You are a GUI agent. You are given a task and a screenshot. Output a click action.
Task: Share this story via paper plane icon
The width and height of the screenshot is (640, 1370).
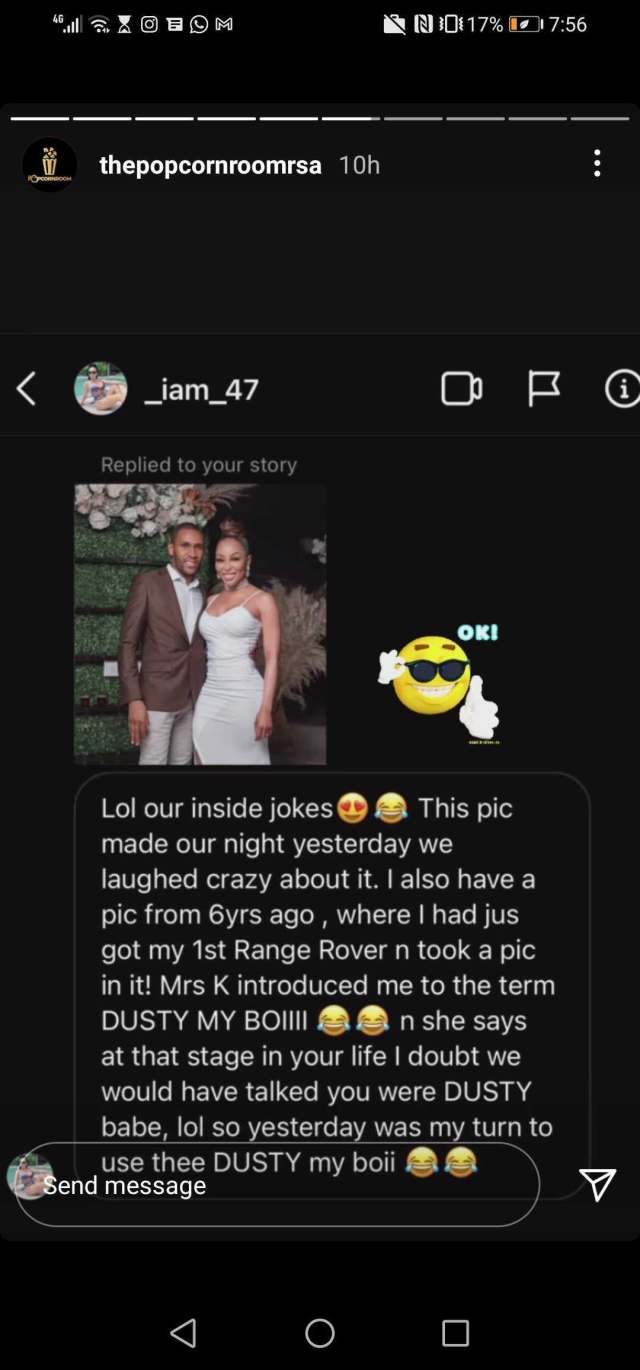click(x=597, y=1185)
